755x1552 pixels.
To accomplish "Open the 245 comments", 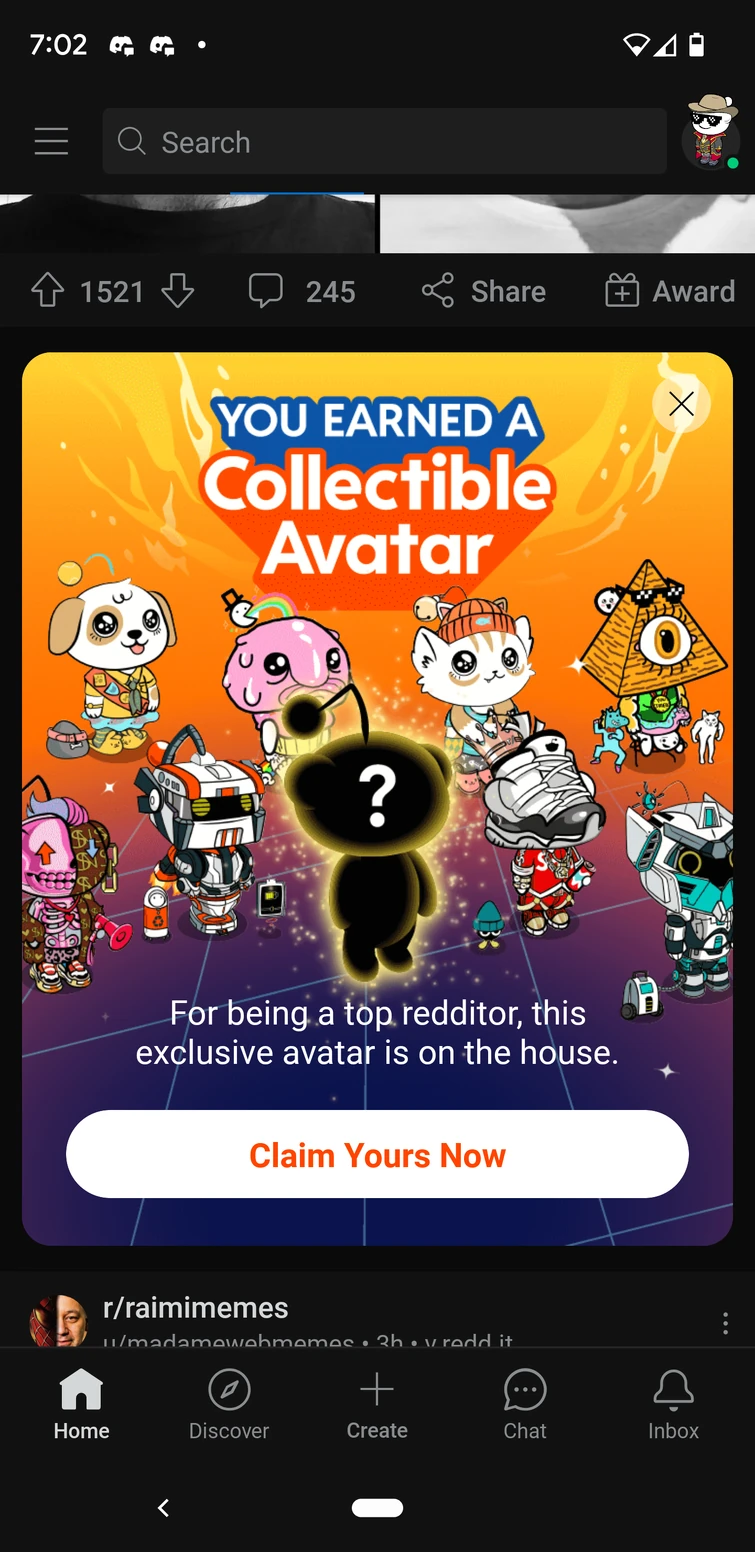I will pos(302,291).
